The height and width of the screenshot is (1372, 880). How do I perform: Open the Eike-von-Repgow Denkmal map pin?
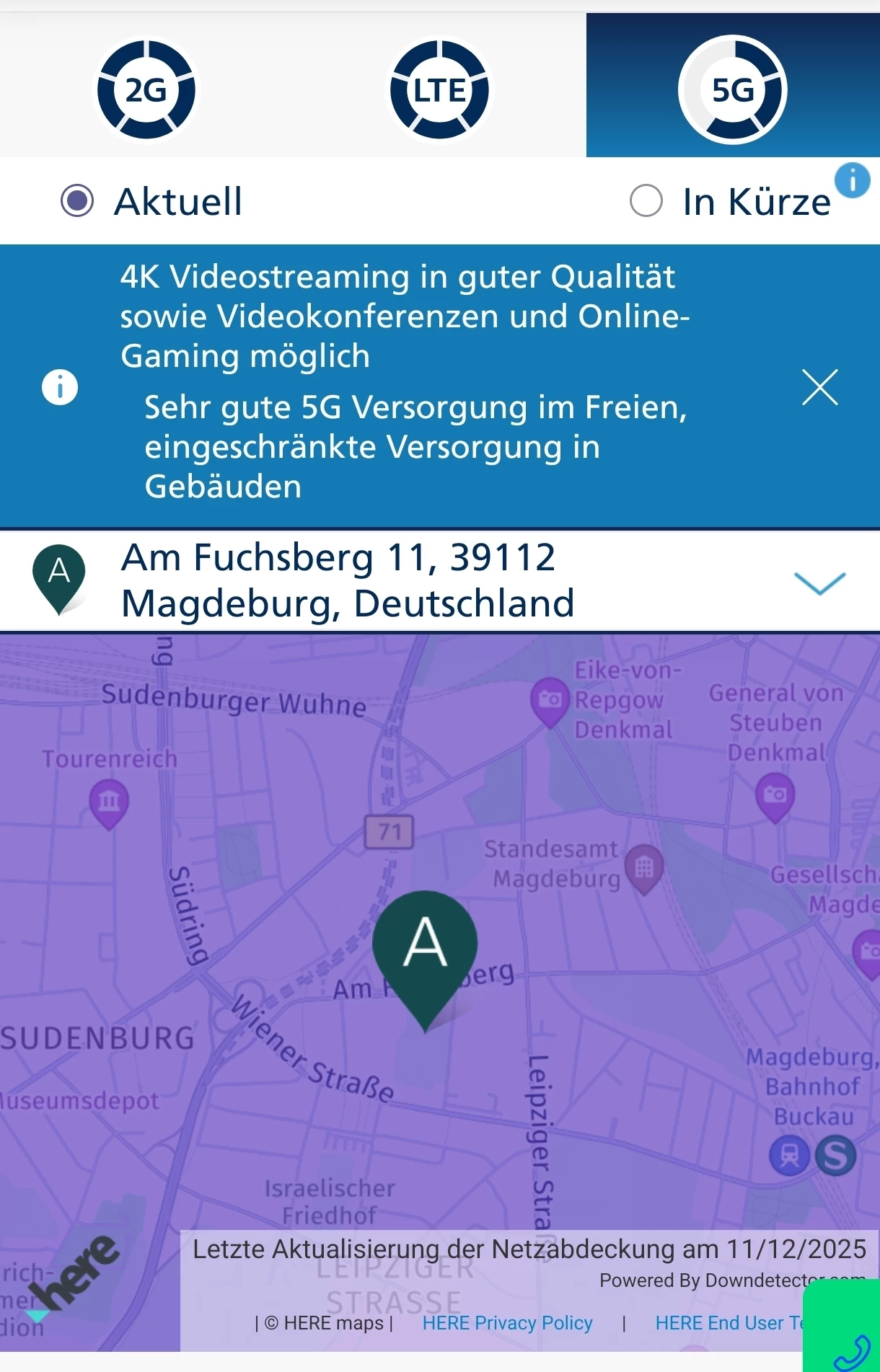pyautogui.click(x=550, y=700)
